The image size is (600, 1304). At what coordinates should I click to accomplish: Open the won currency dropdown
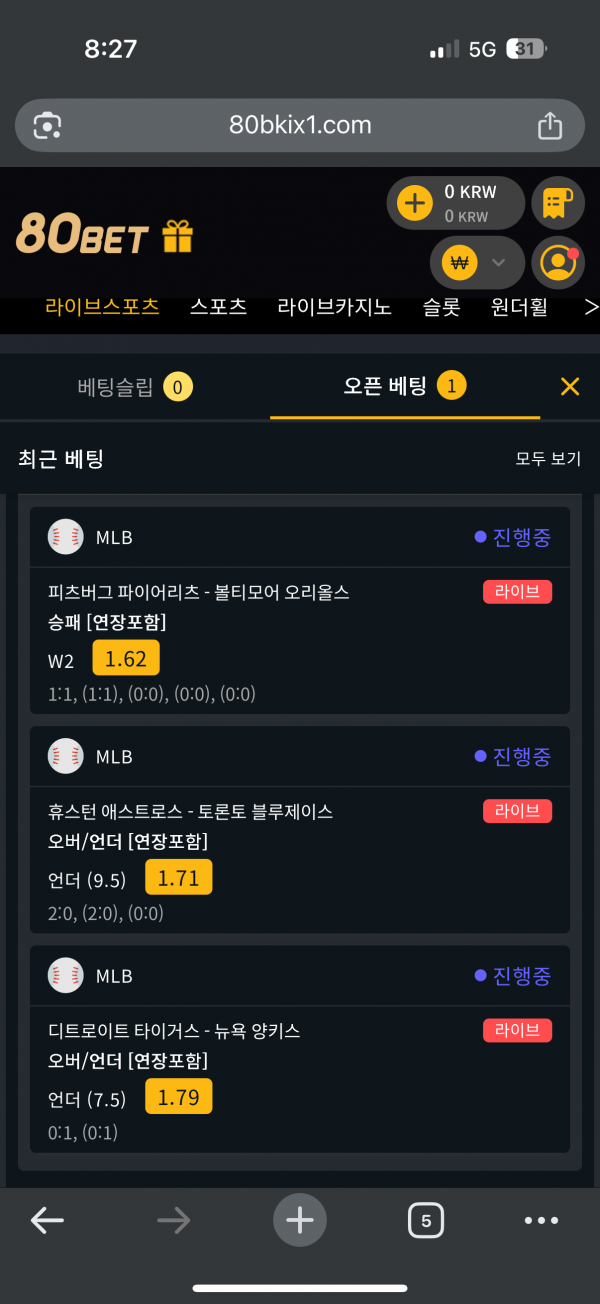477,263
